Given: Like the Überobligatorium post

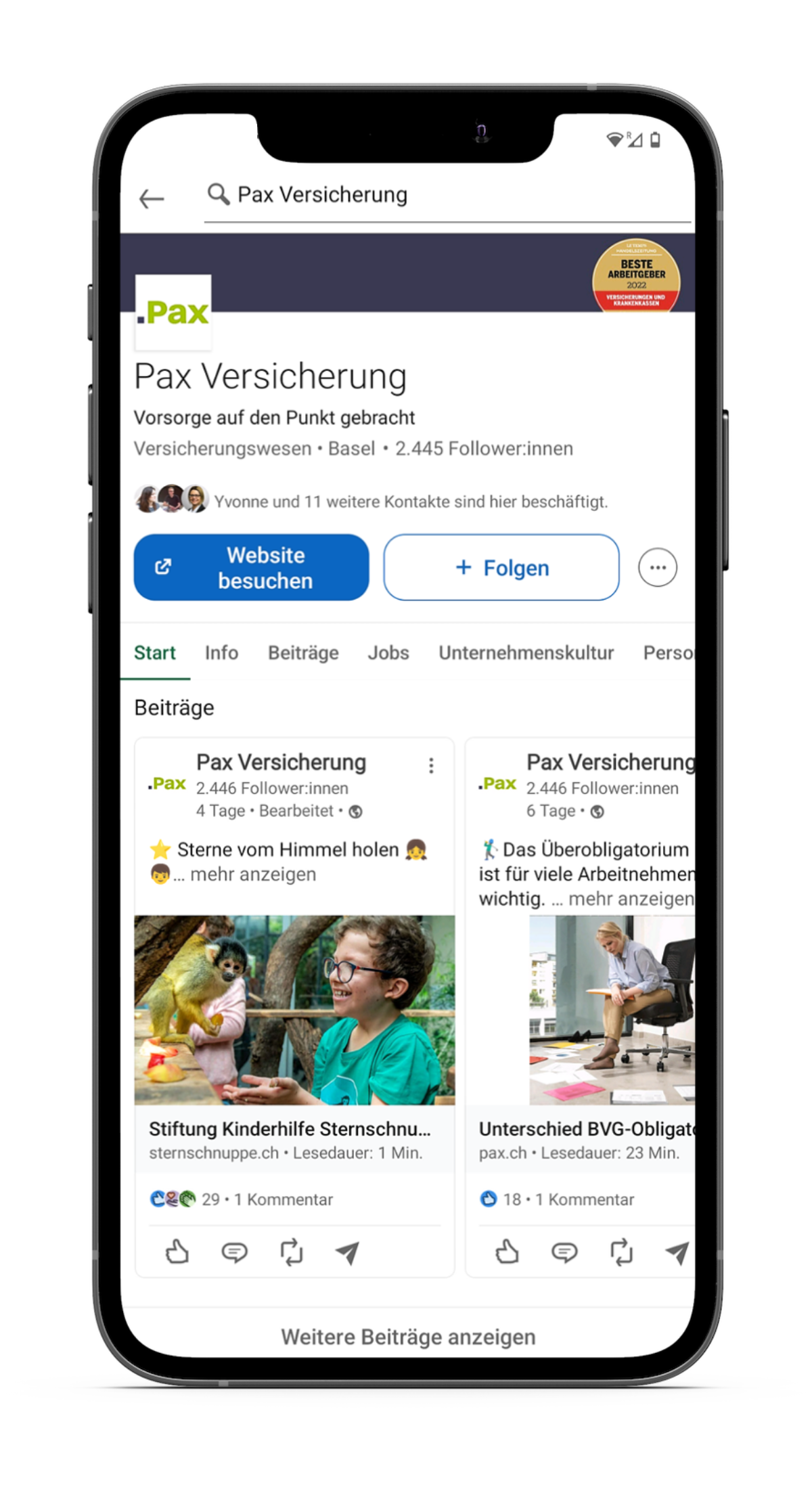Looking at the screenshot, I should click(x=507, y=1252).
